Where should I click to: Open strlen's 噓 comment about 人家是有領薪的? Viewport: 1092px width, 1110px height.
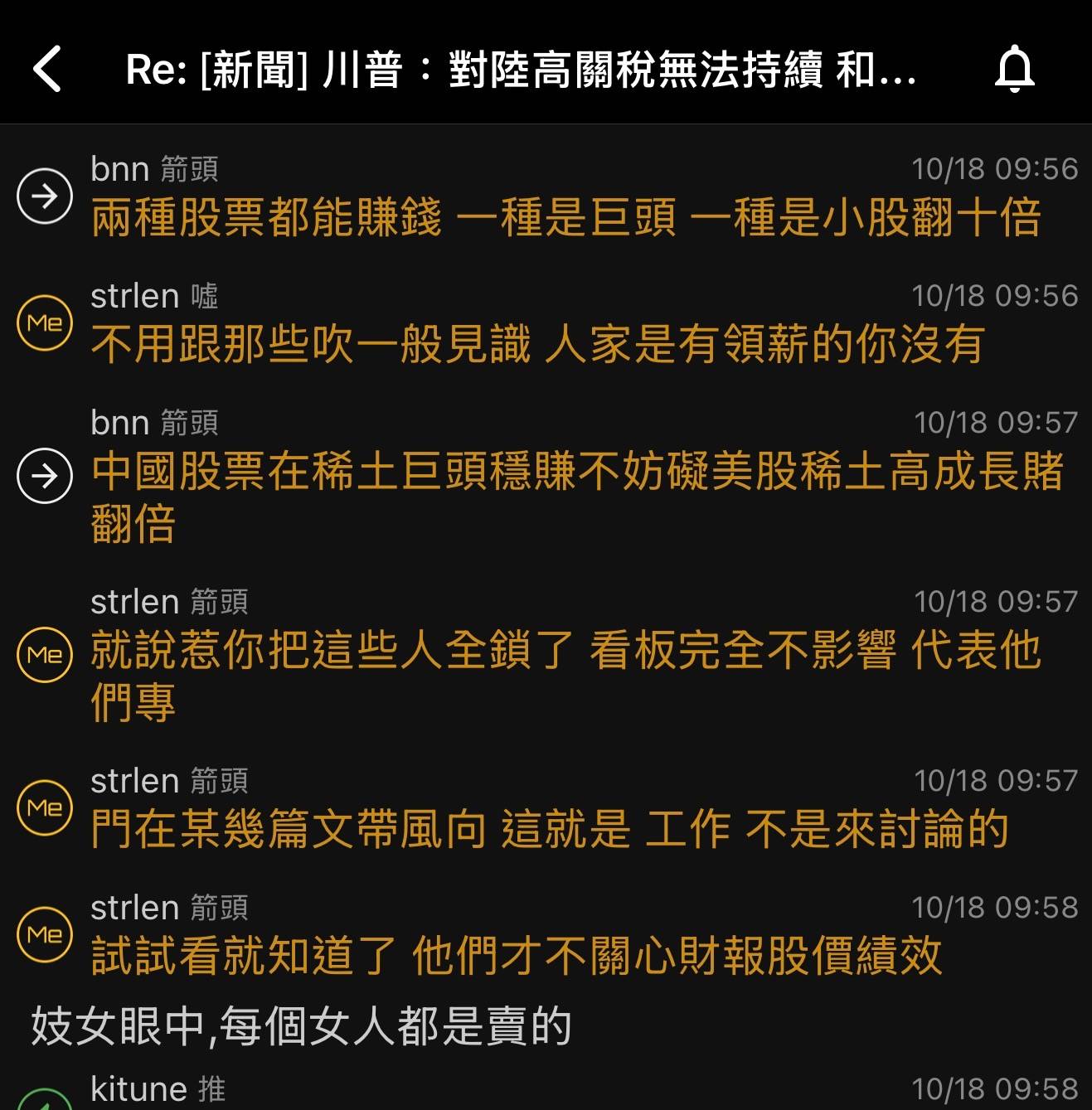(537, 345)
